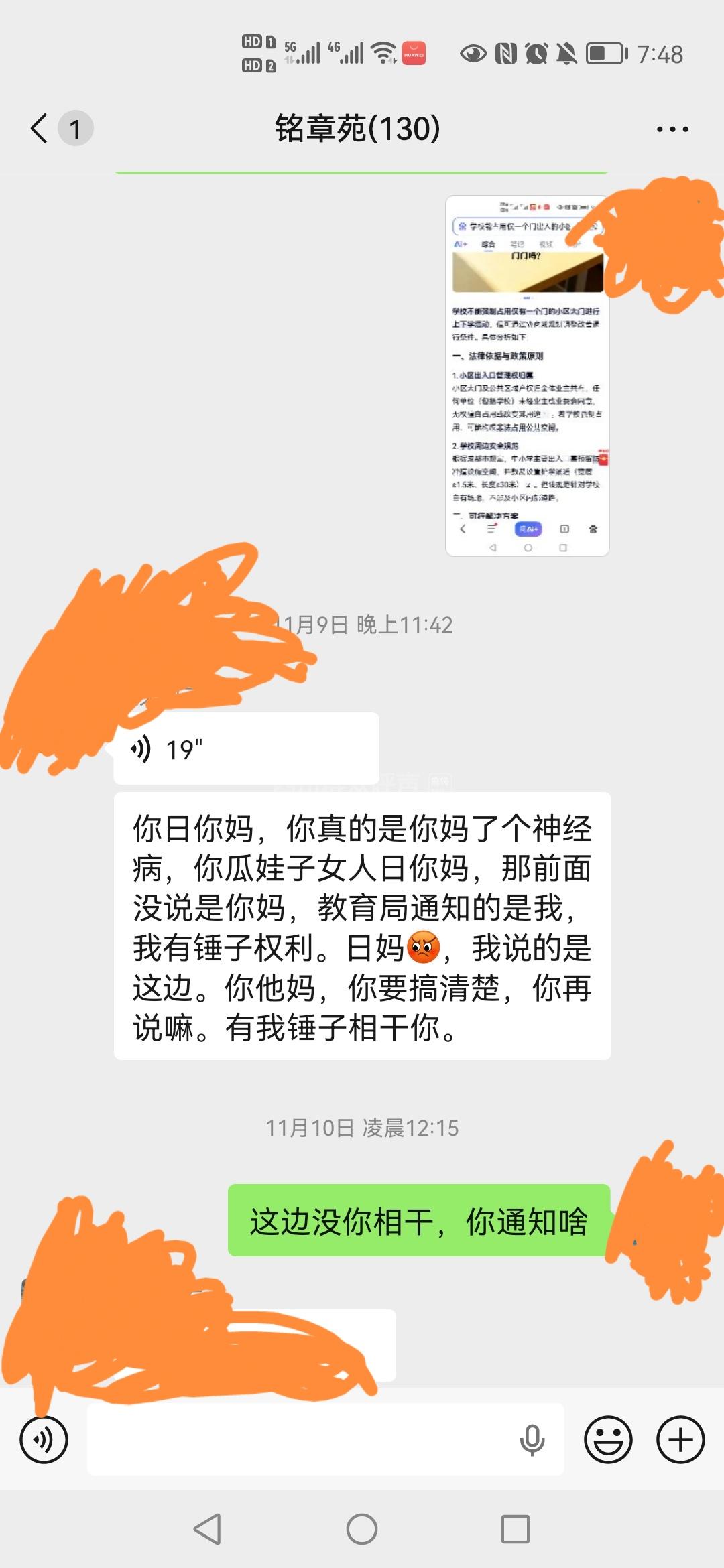Go back to the chat list
This screenshot has width=724, height=1568.
point(40,128)
